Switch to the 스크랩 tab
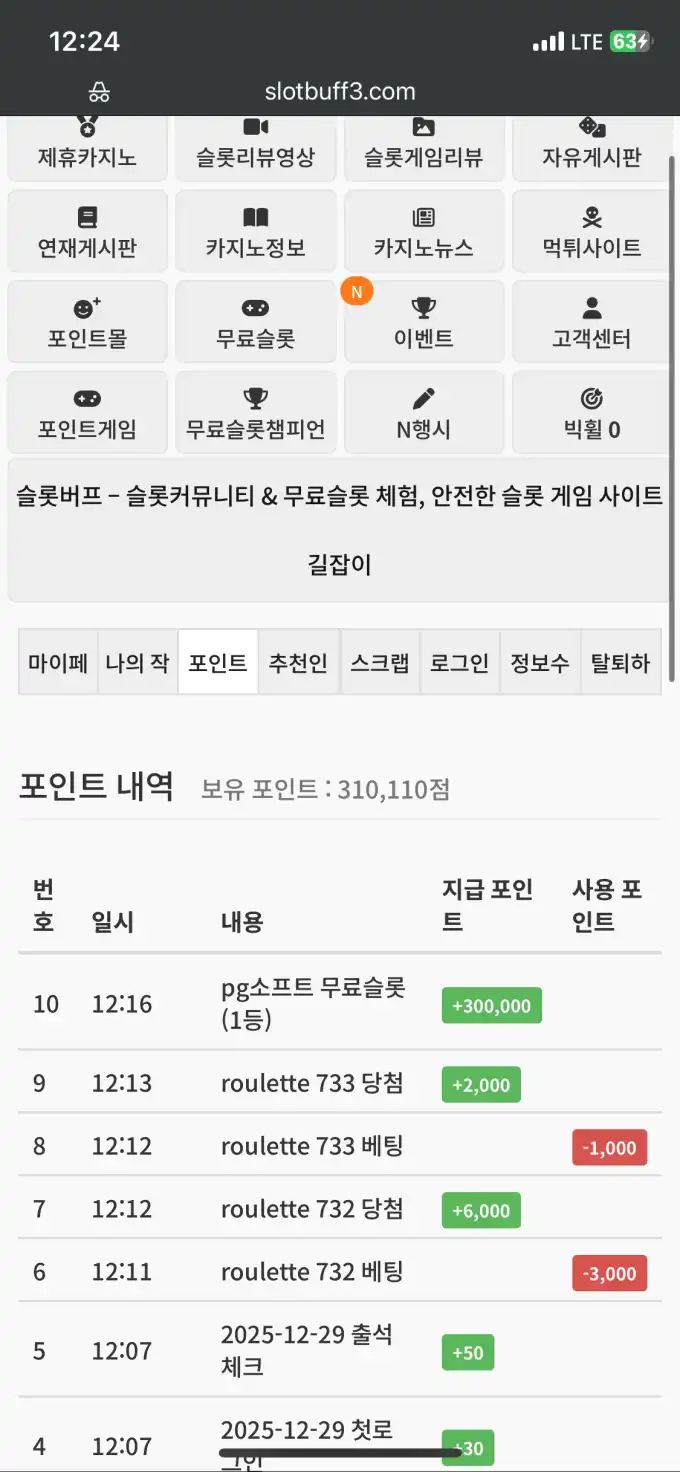Image resolution: width=680 pixels, height=1472 pixels. pyautogui.click(x=379, y=662)
